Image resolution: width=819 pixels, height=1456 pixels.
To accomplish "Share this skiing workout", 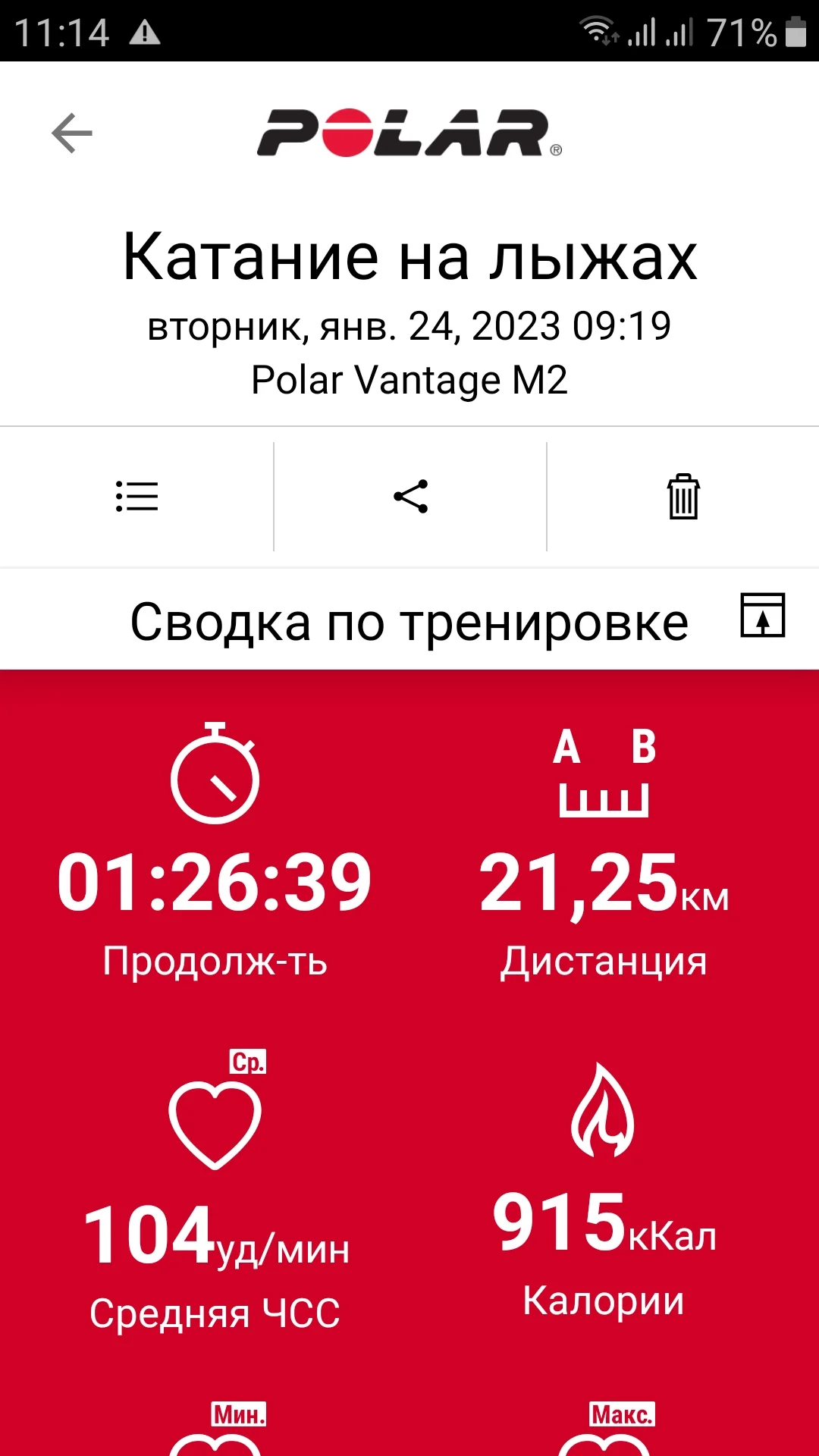I will 410,497.
